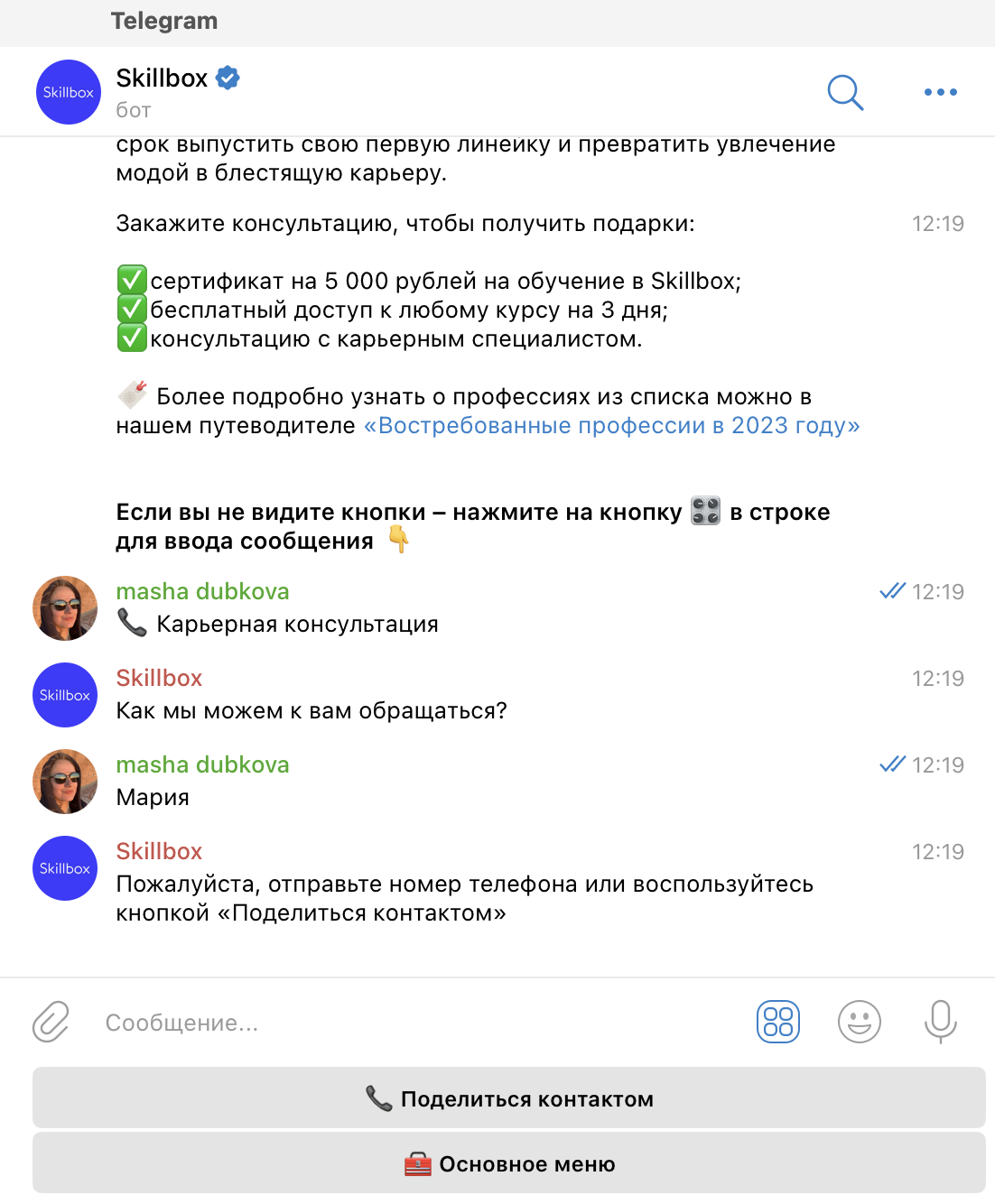Attach a file with the paperclip
Screen dimensions: 995x1204
51,1022
